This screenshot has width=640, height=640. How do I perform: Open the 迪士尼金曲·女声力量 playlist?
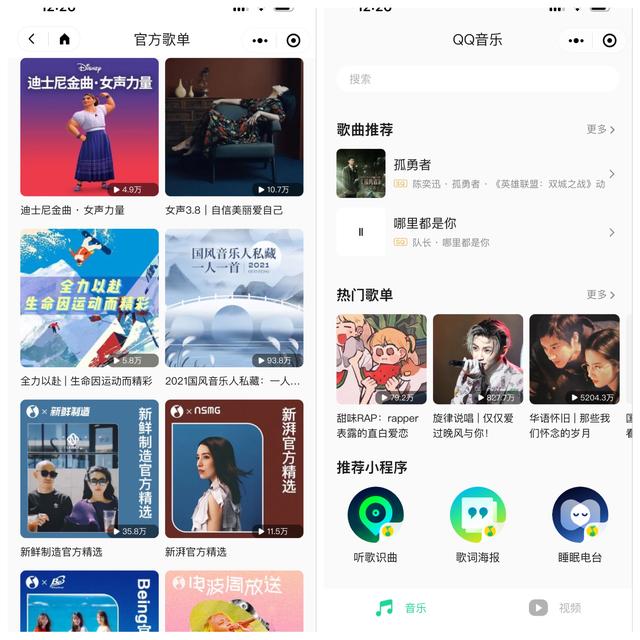(x=89, y=127)
